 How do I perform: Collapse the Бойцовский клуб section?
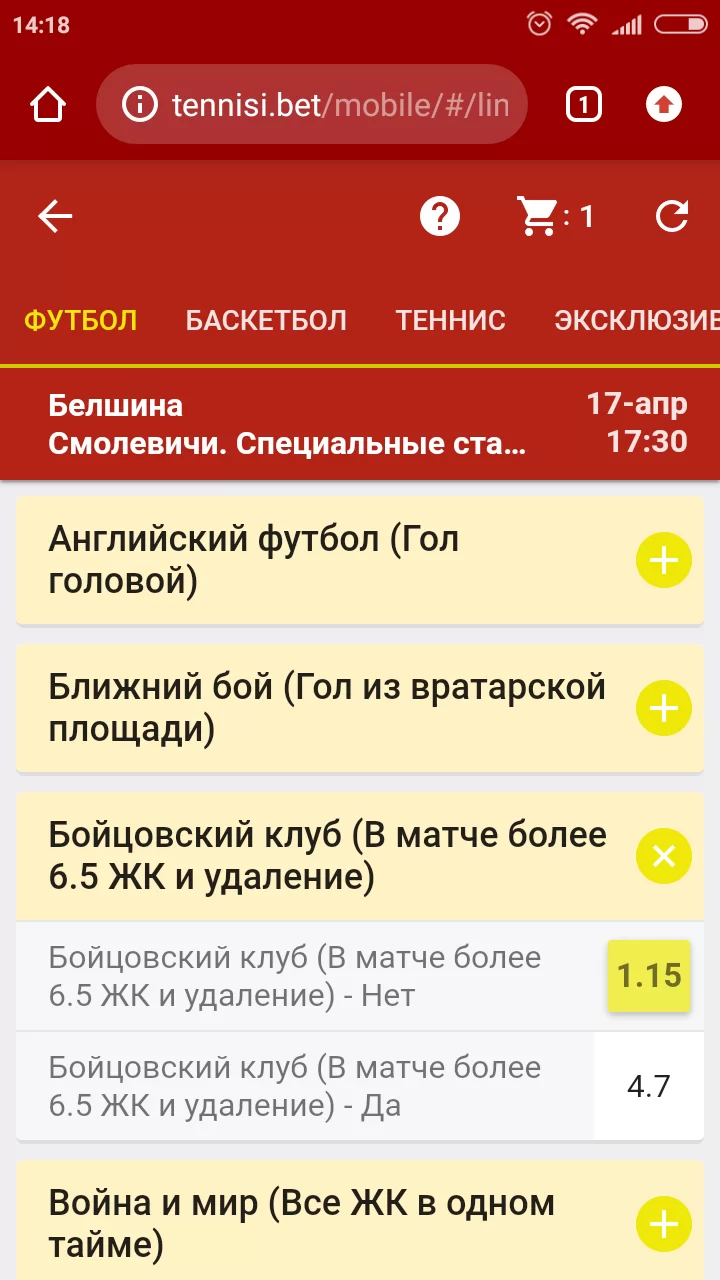pyautogui.click(x=664, y=856)
